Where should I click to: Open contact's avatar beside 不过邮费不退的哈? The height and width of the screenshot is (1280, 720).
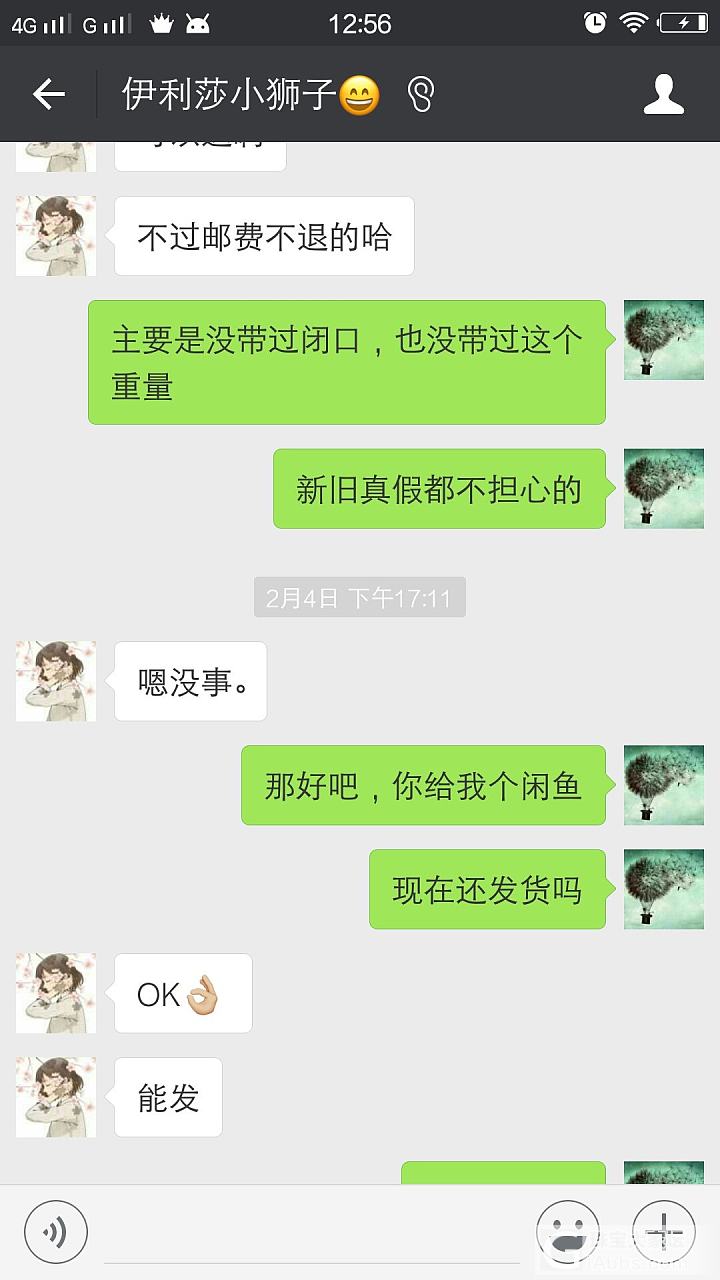pos(56,236)
